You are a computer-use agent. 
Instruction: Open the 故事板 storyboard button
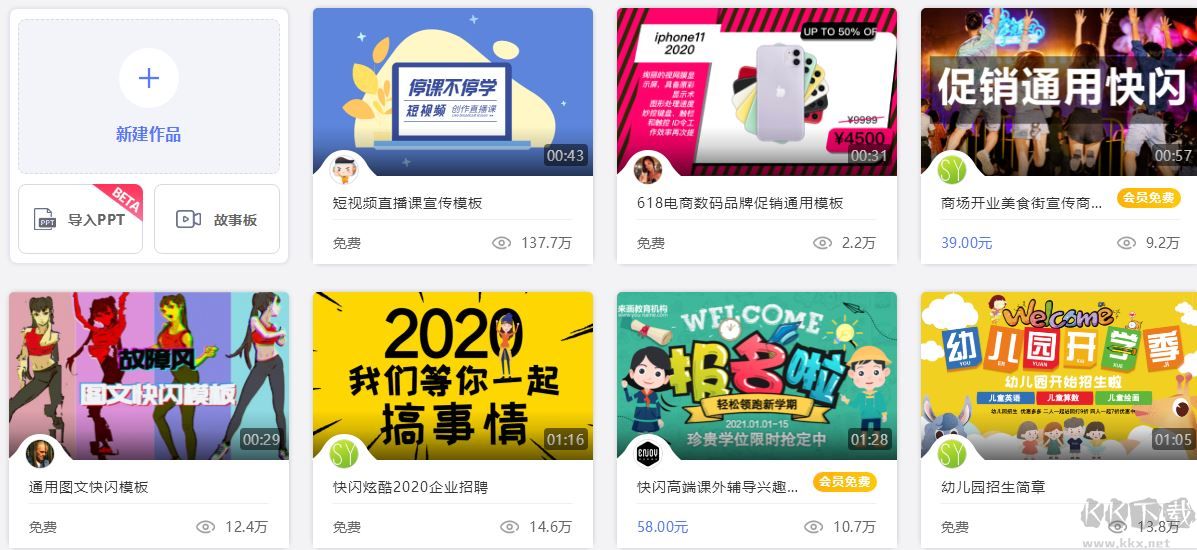217,219
